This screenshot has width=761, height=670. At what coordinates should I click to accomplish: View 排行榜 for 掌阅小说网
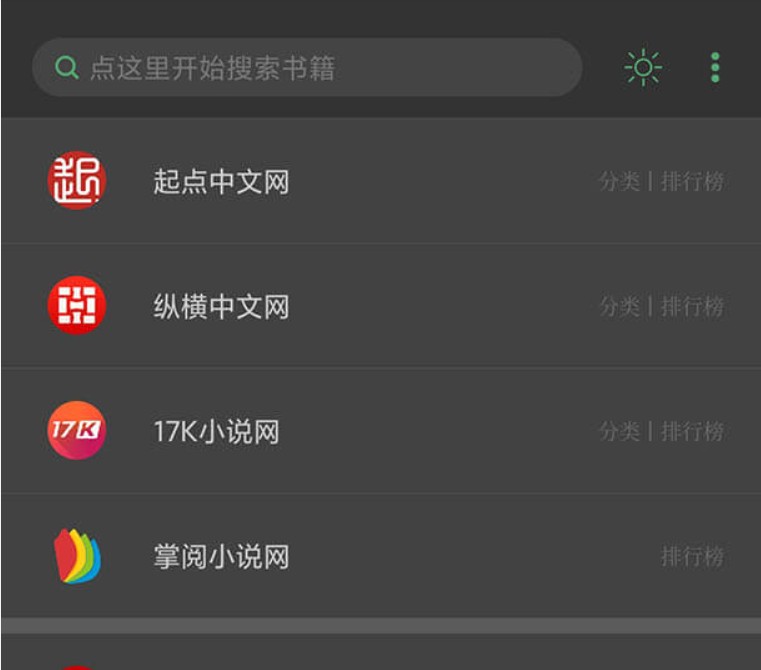[x=692, y=556]
